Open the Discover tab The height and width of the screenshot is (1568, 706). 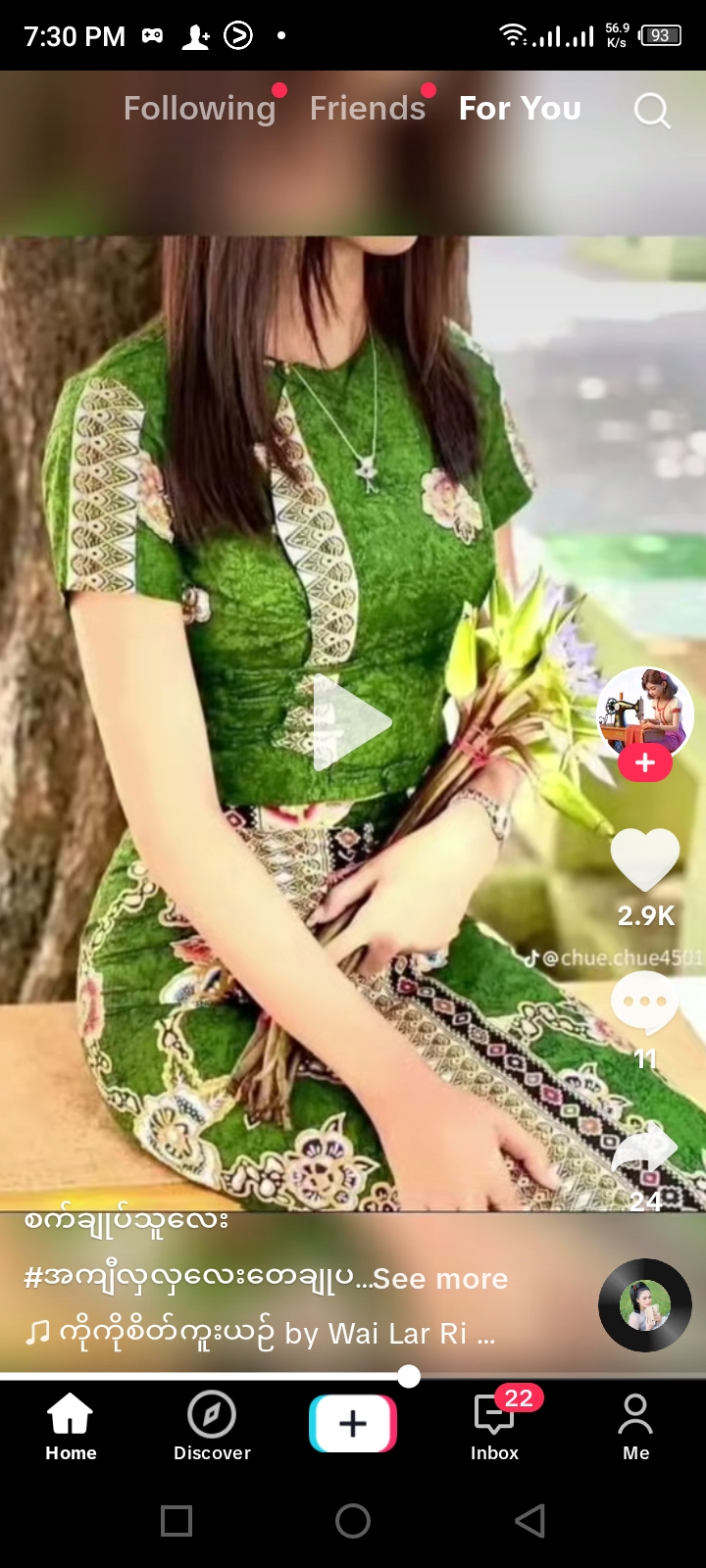pyautogui.click(x=212, y=1426)
